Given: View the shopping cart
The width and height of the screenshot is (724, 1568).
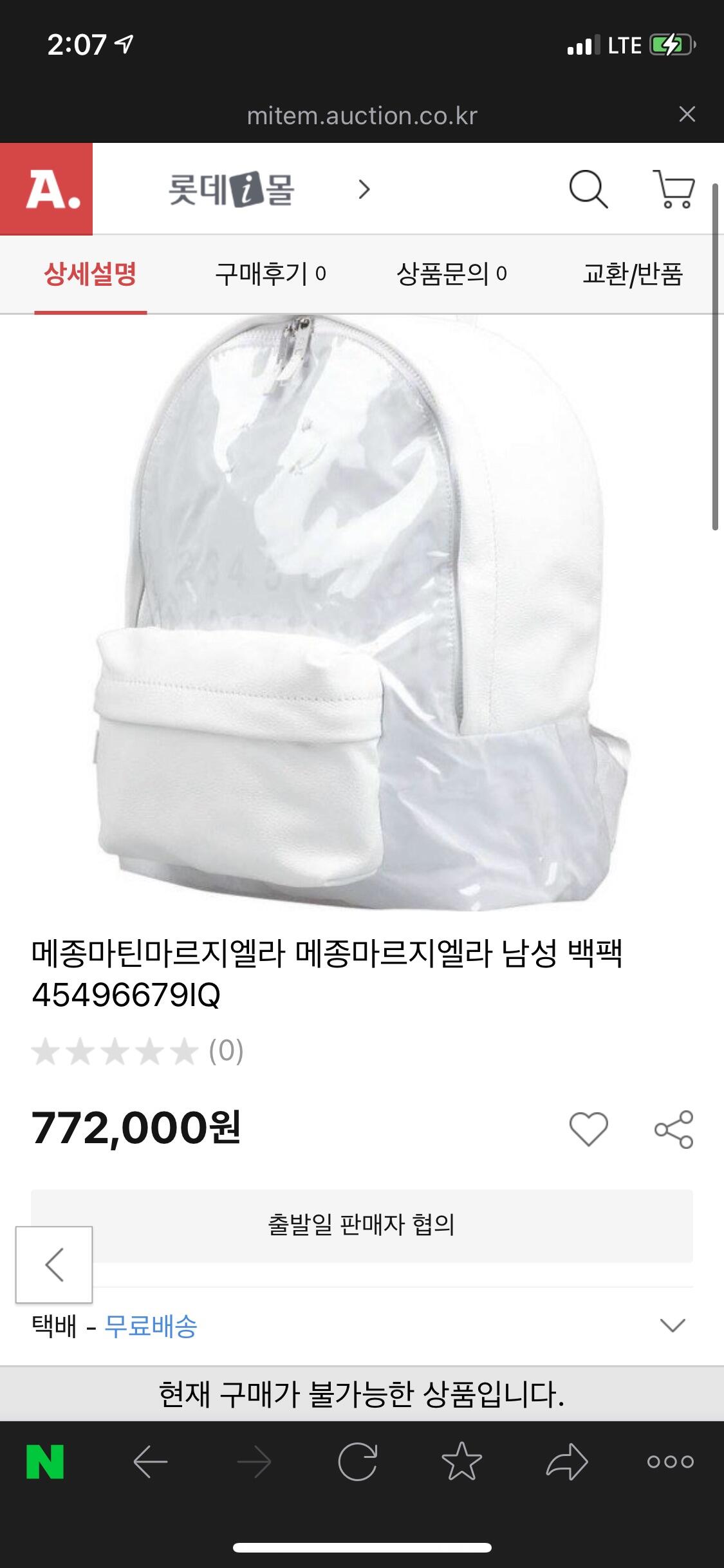Looking at the screenshot, I should 674,189.
